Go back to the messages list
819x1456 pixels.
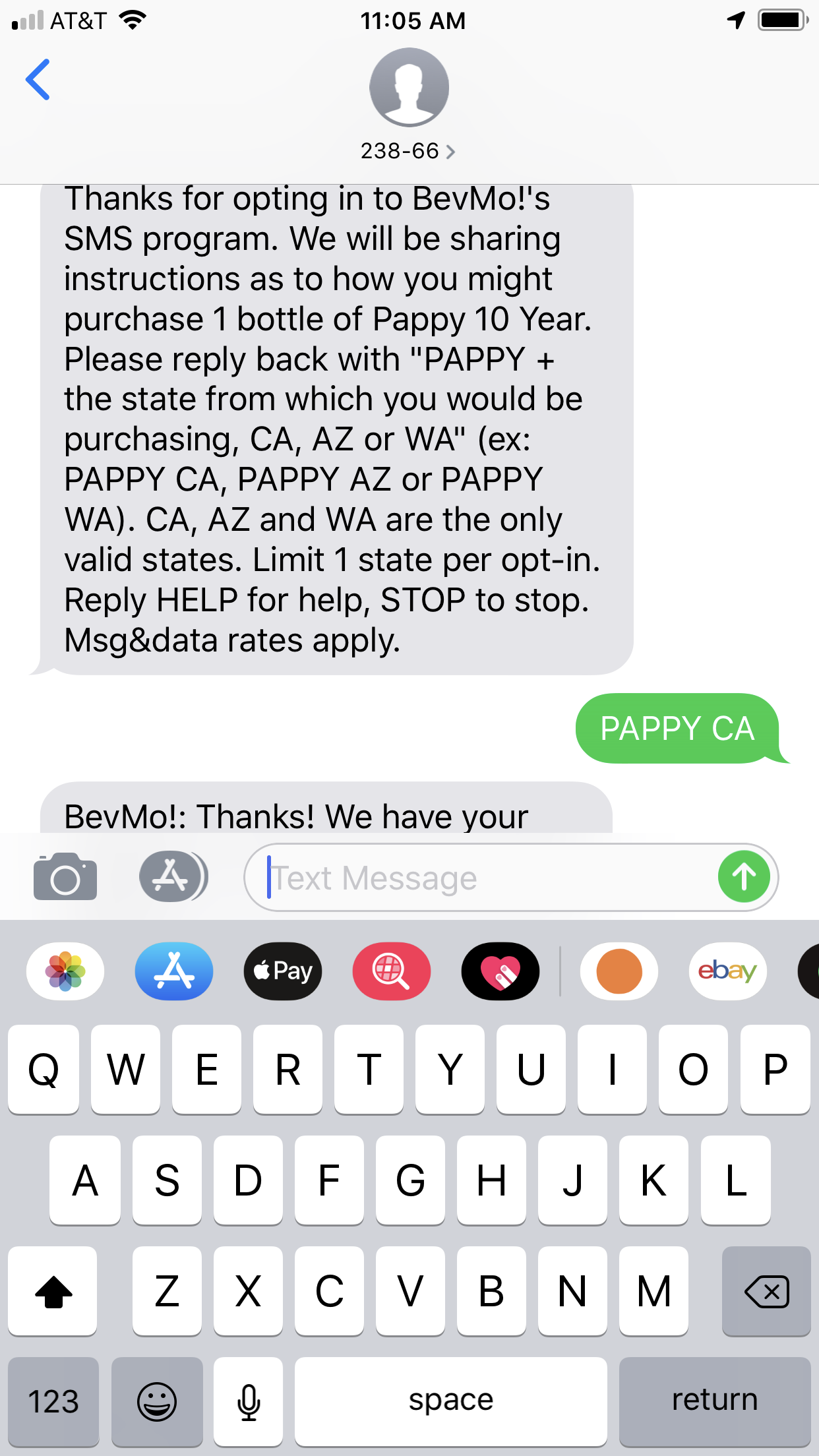coord(38,79)
